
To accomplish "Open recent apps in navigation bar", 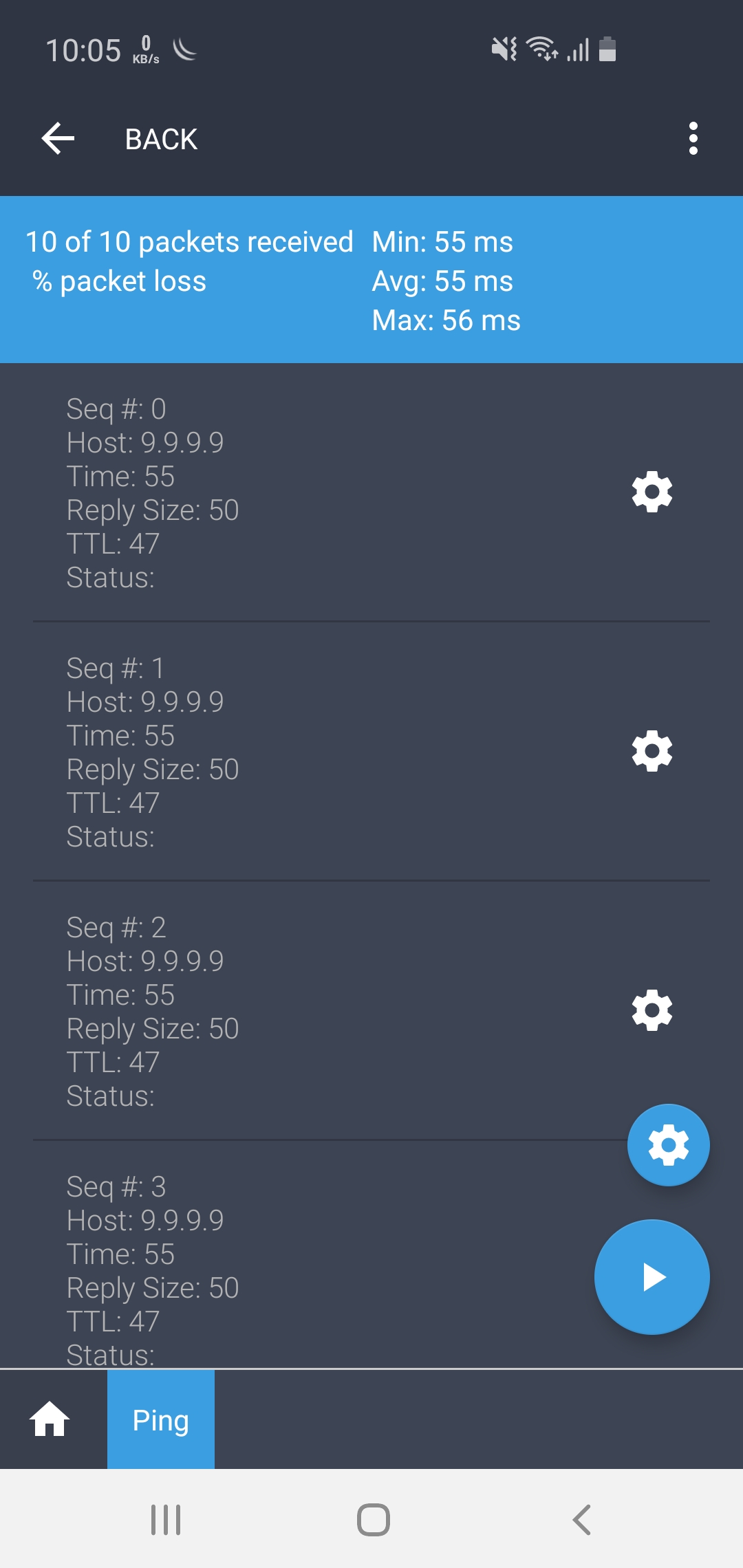I will click(166, 1520).
